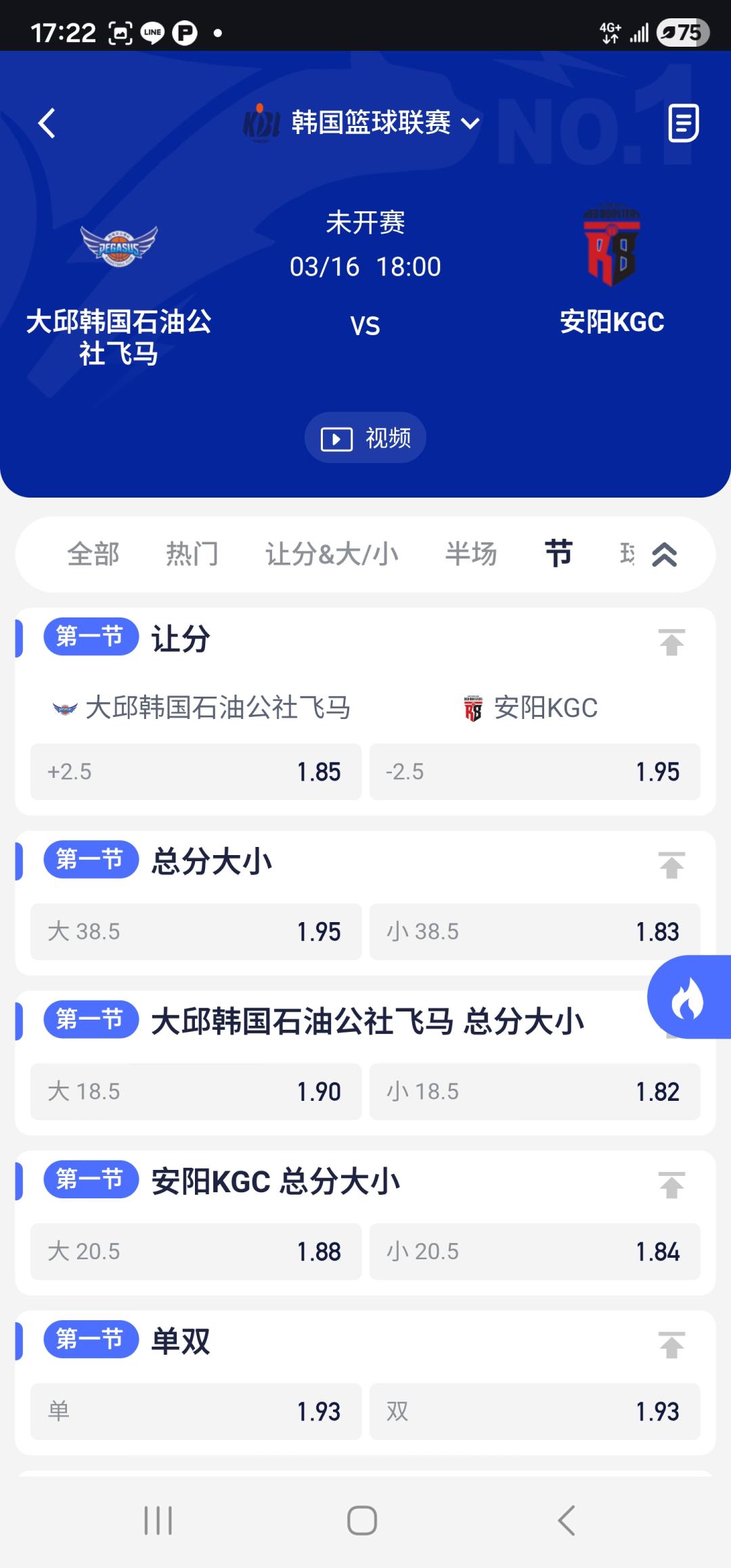Select +2.5 handicap odds 1.85
This screenshot has width=731, height=1568.
click(x=196, y=772)
